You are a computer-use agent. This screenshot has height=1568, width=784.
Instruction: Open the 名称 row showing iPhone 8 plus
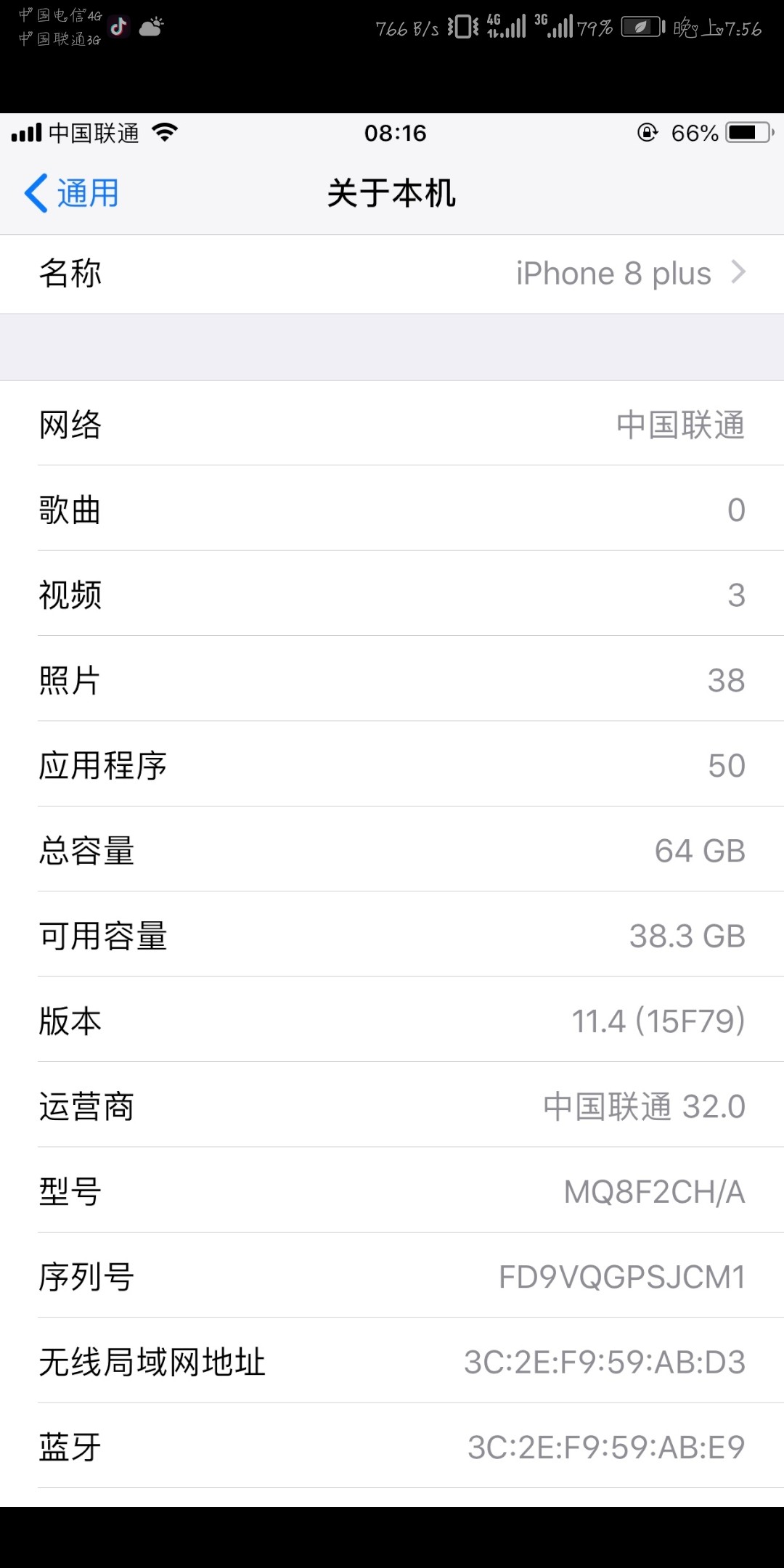click(x=392, y=274)
